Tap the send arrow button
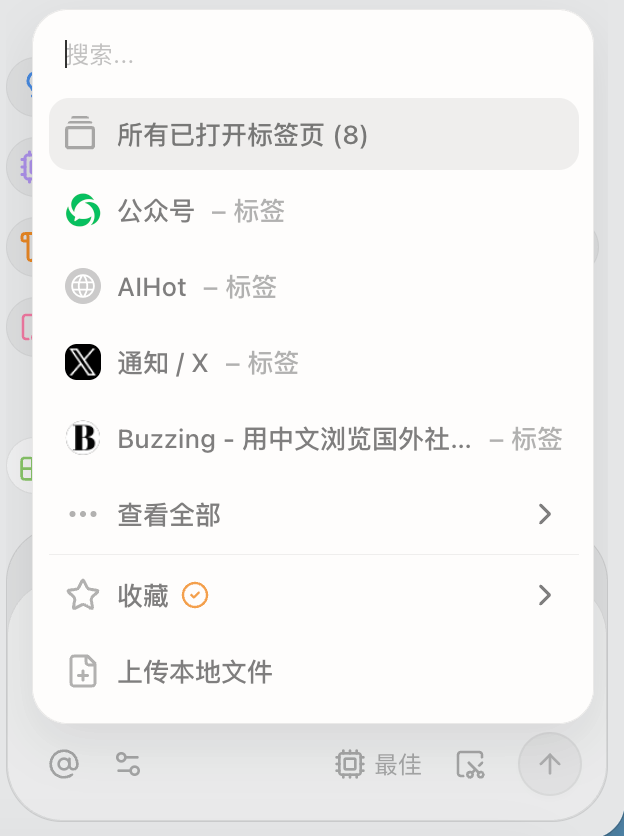 click(x=549, y=764)
